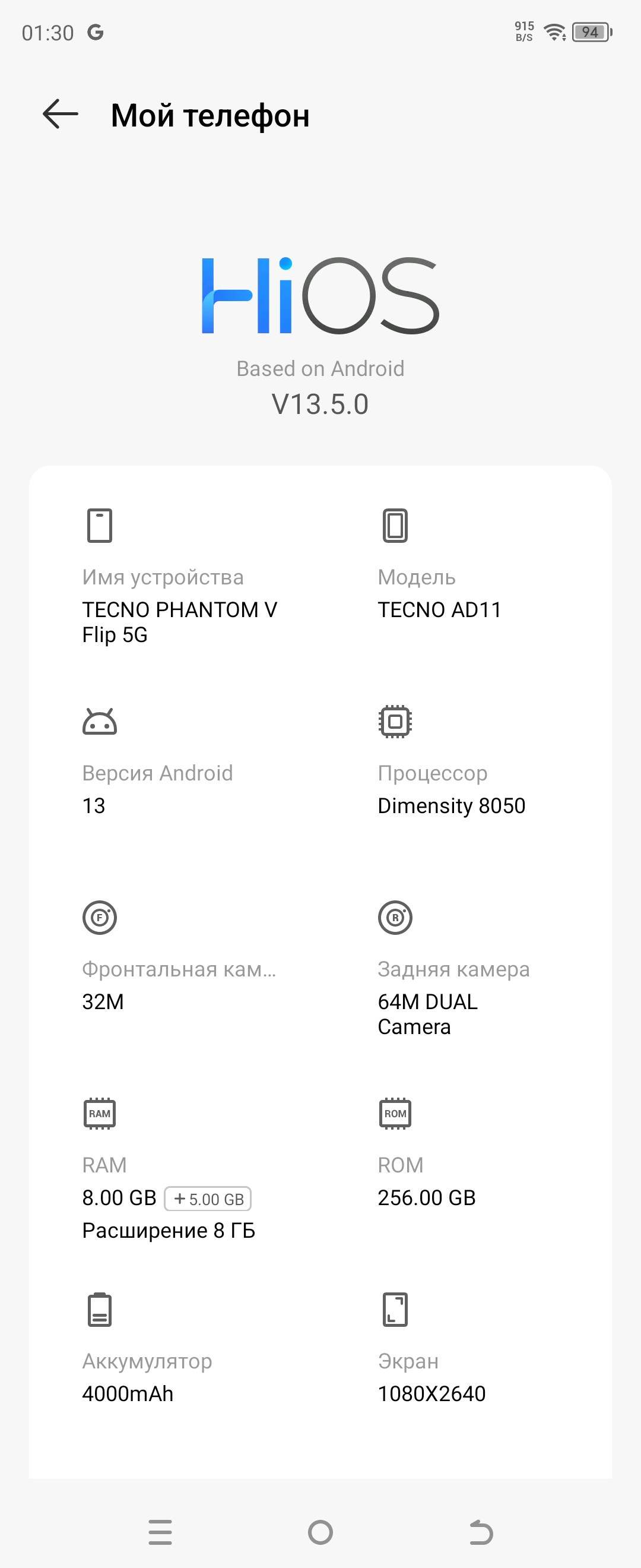The height and width of the screenshot is (1568, 641).
Task: Open recent apps from the navigation bar
Action: pos(160,1532)
